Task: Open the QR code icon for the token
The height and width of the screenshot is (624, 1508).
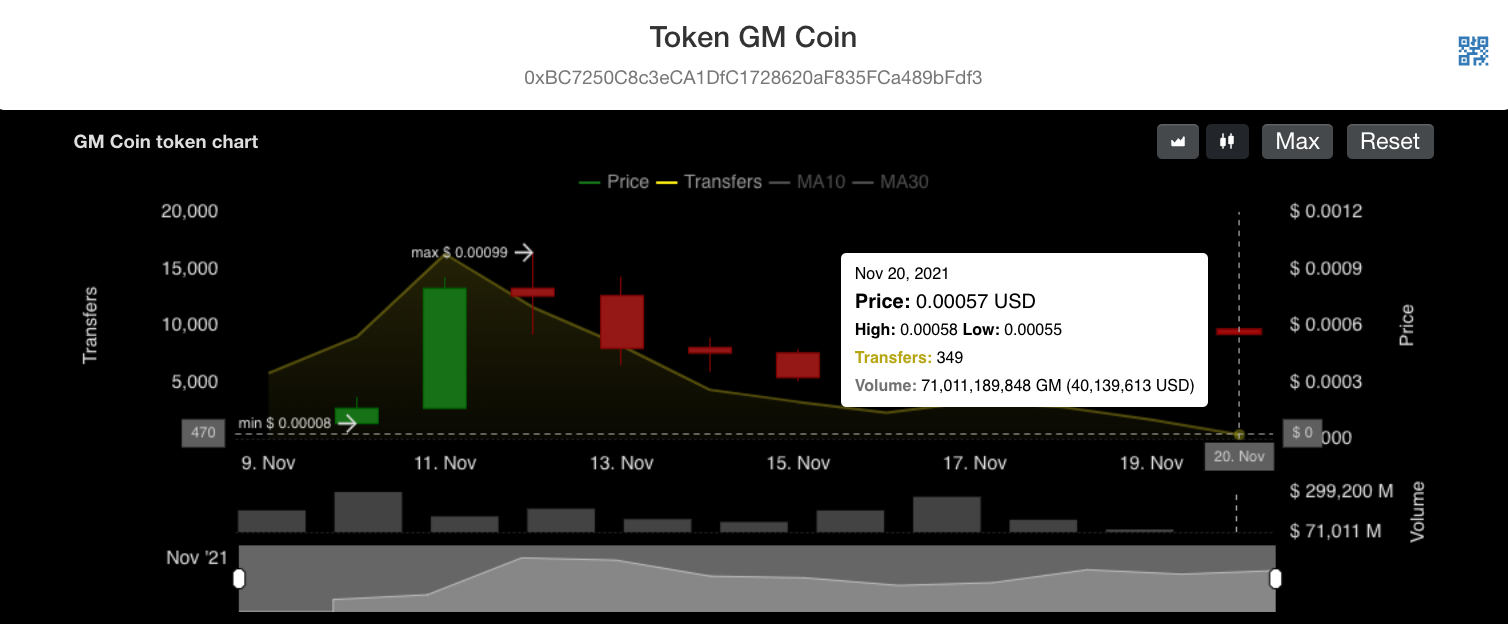Action: 1473,51
